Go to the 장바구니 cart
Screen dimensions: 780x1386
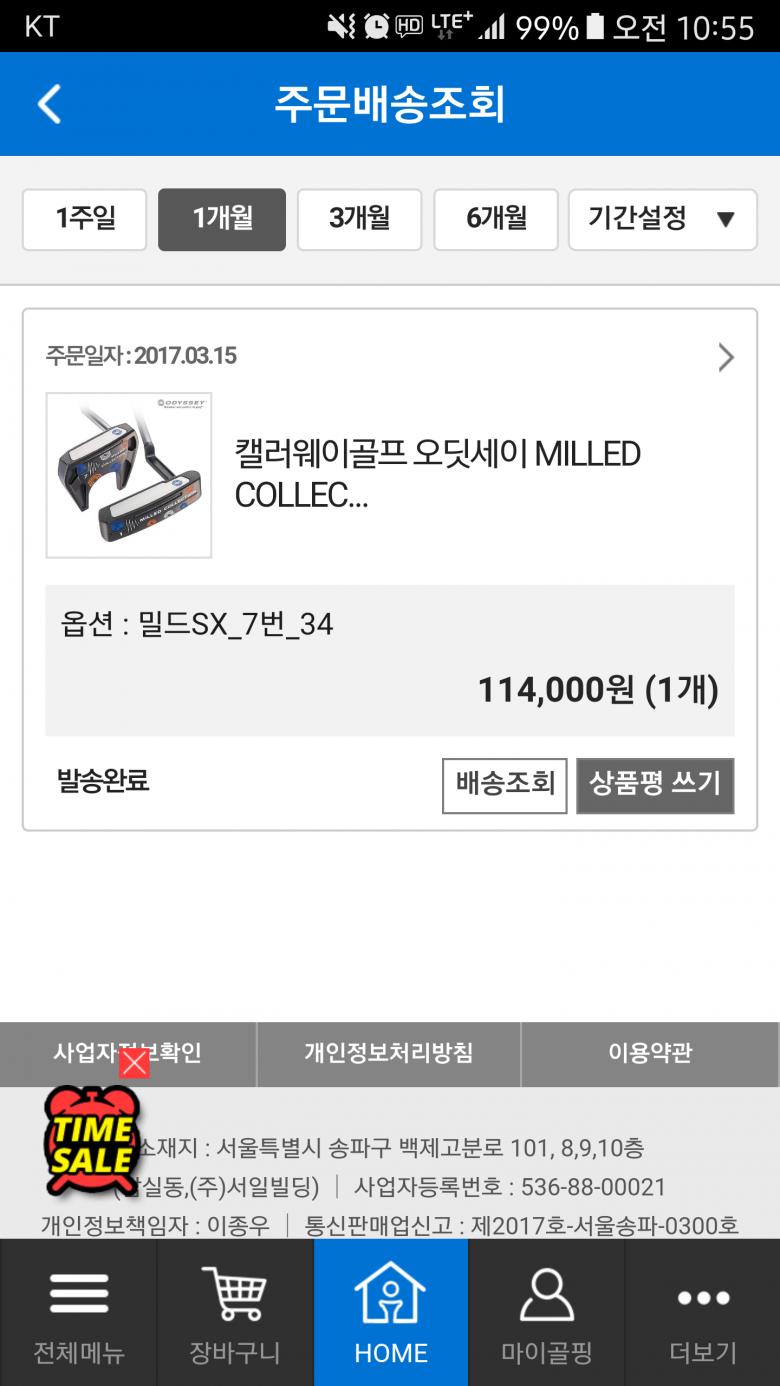[235, 1313]
